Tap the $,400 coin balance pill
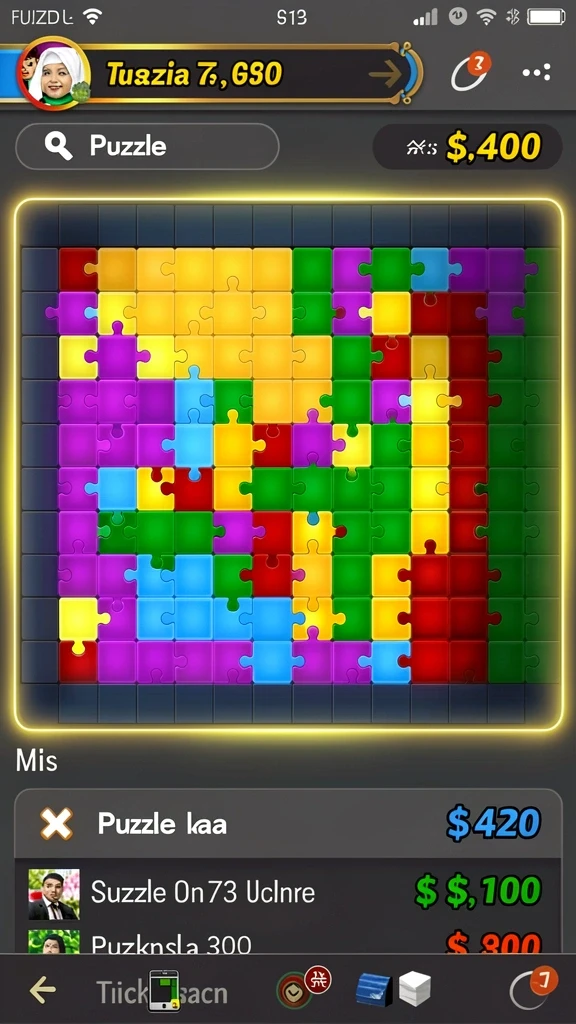This screenshot has width=576, height=1024. pos(467,147)
